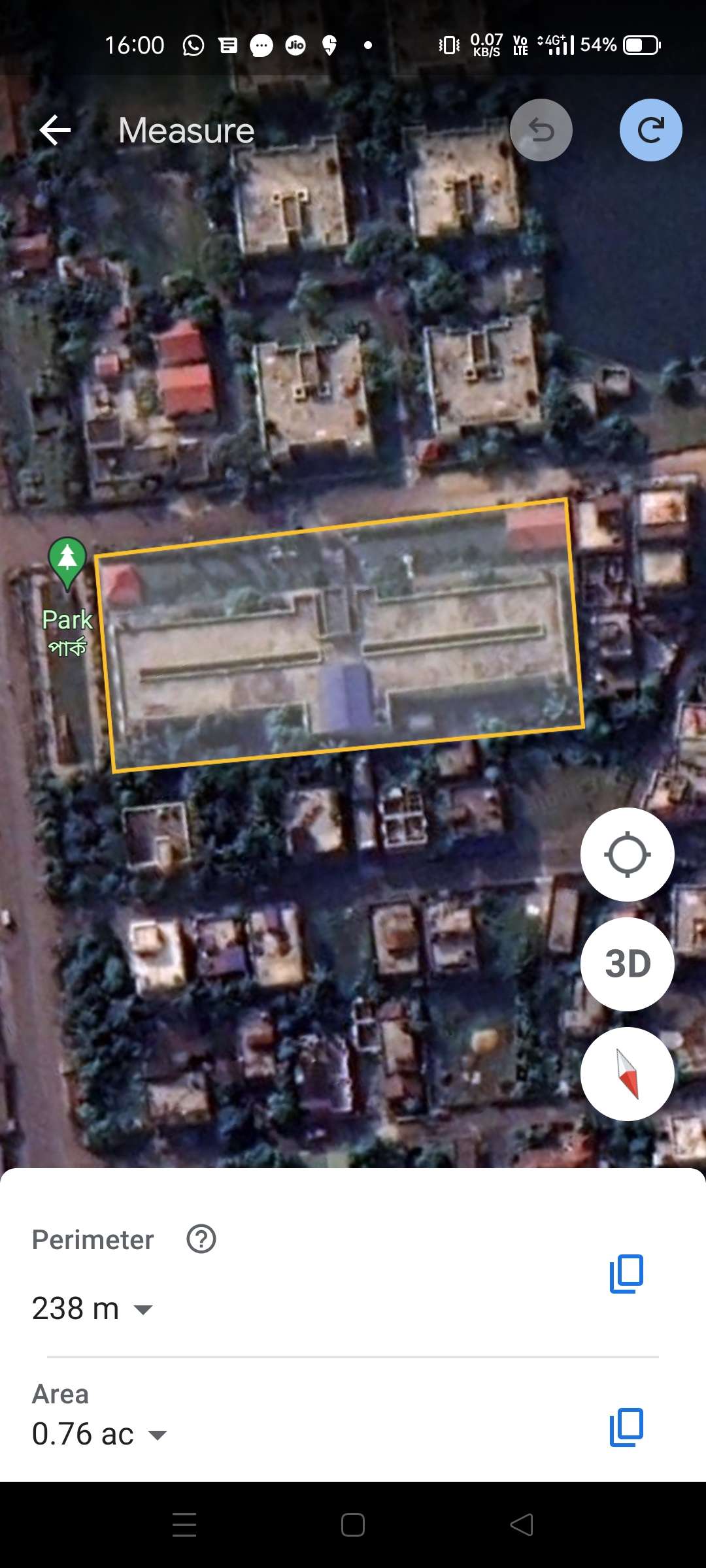Screen dimensions: 706x1568
Task: Copy the perimeter value
Action: tap(626, 1273)
